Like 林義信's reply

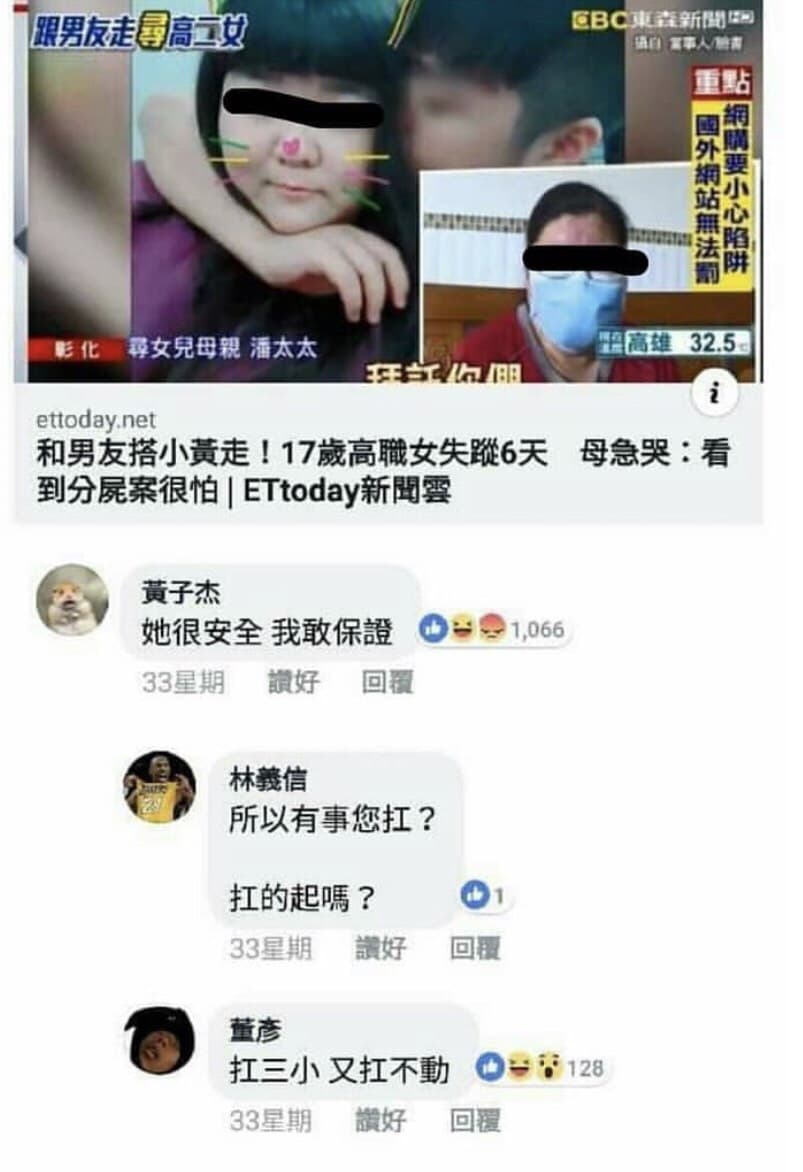click(380, 948)
